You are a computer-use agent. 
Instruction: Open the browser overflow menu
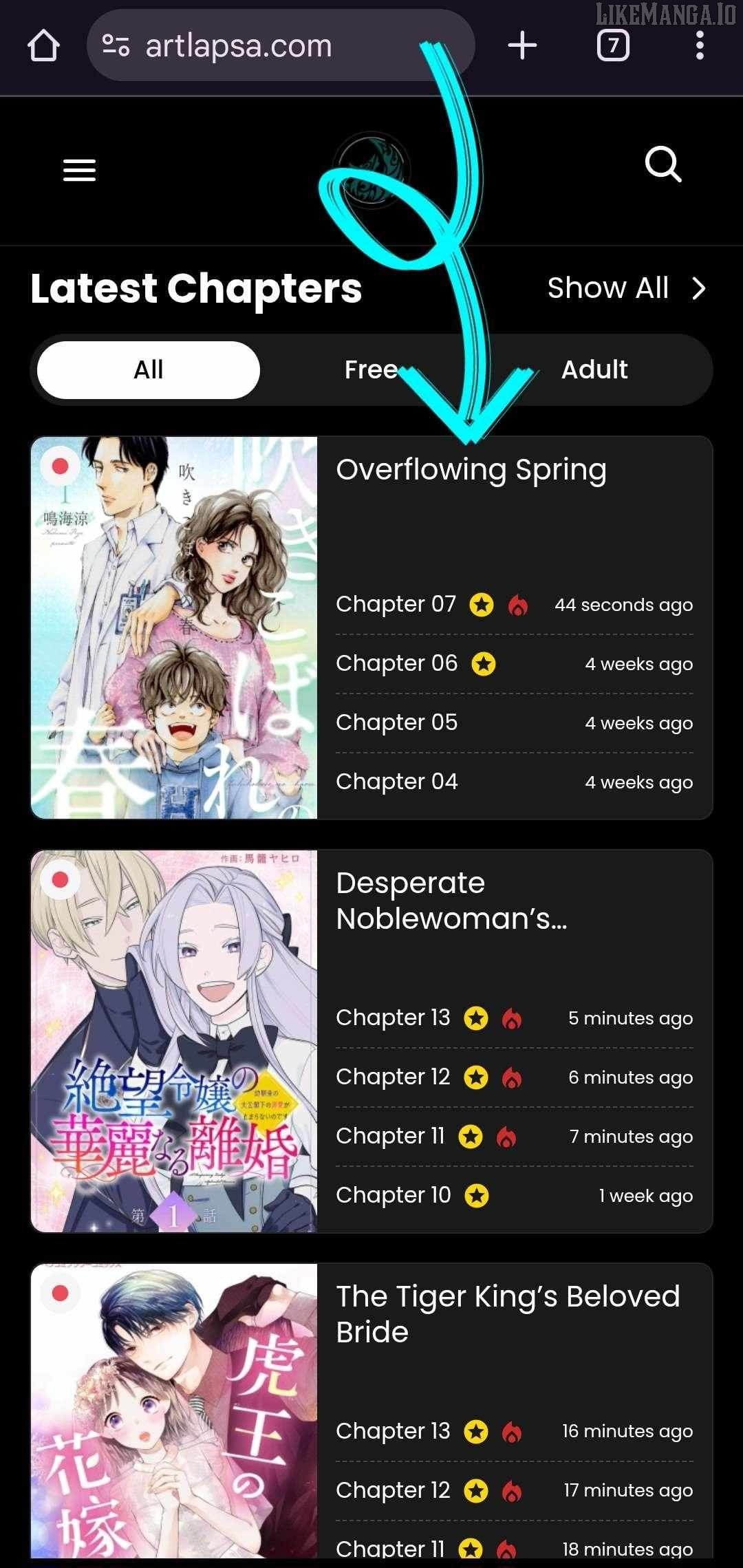[700, 46]
